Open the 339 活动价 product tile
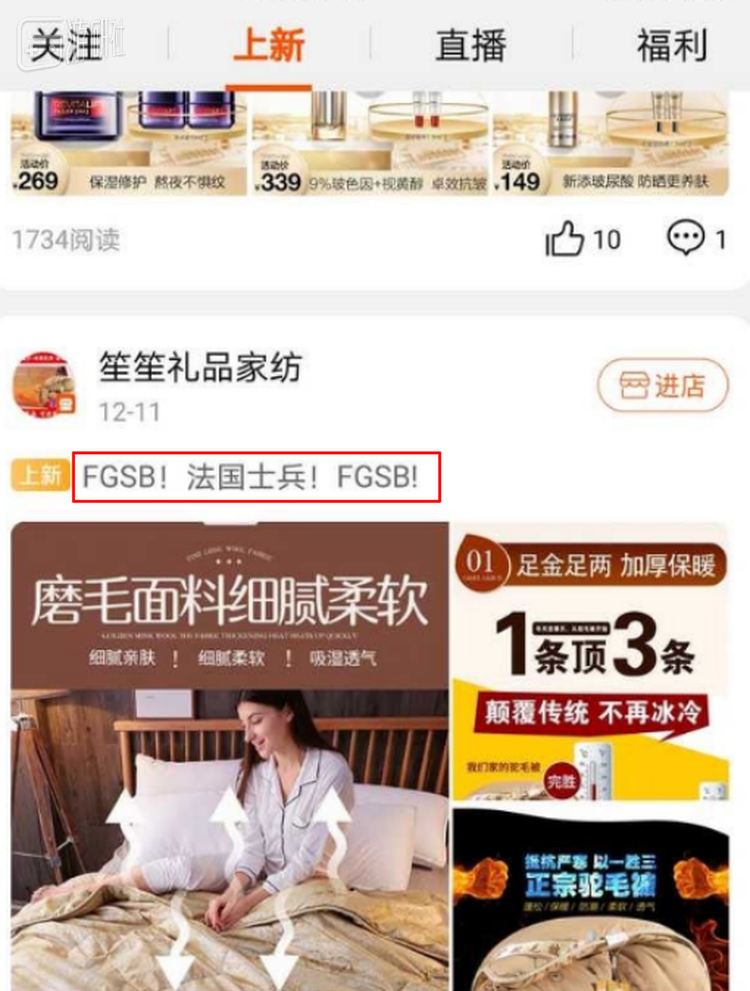 click(372, 145)
